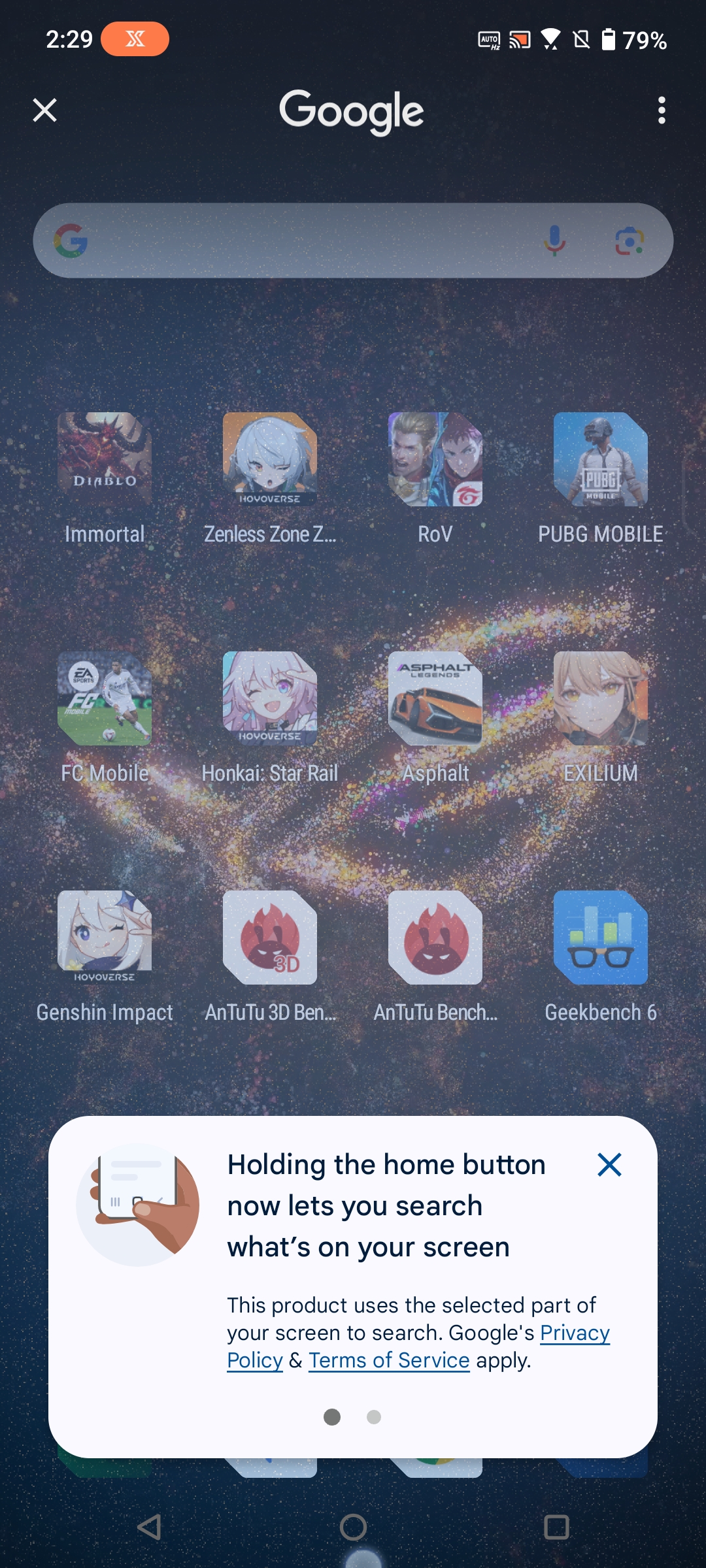
Task: Launch Diablo Immortal
Action: [105, 459]
